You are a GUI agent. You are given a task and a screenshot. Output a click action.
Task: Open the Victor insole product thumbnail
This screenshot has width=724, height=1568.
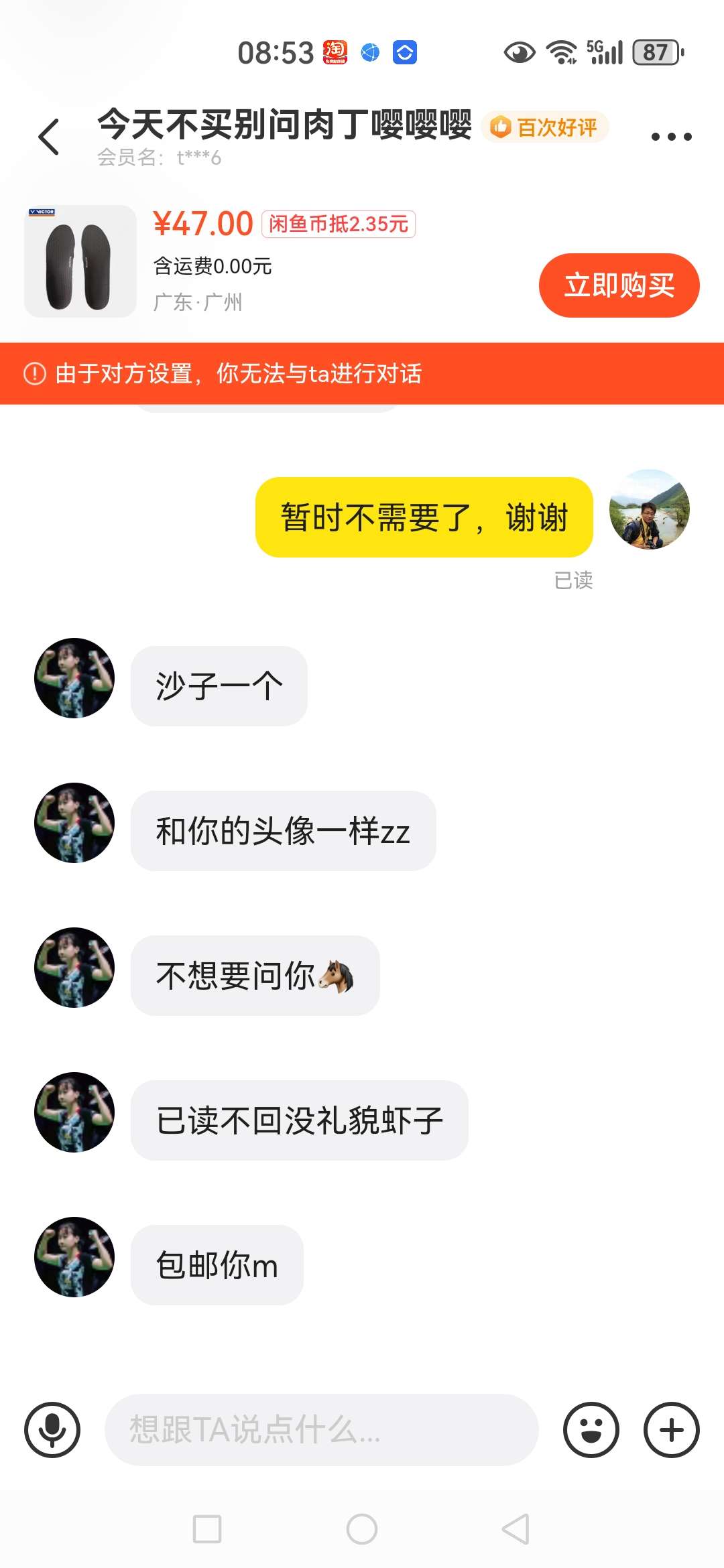coord(80,261)
